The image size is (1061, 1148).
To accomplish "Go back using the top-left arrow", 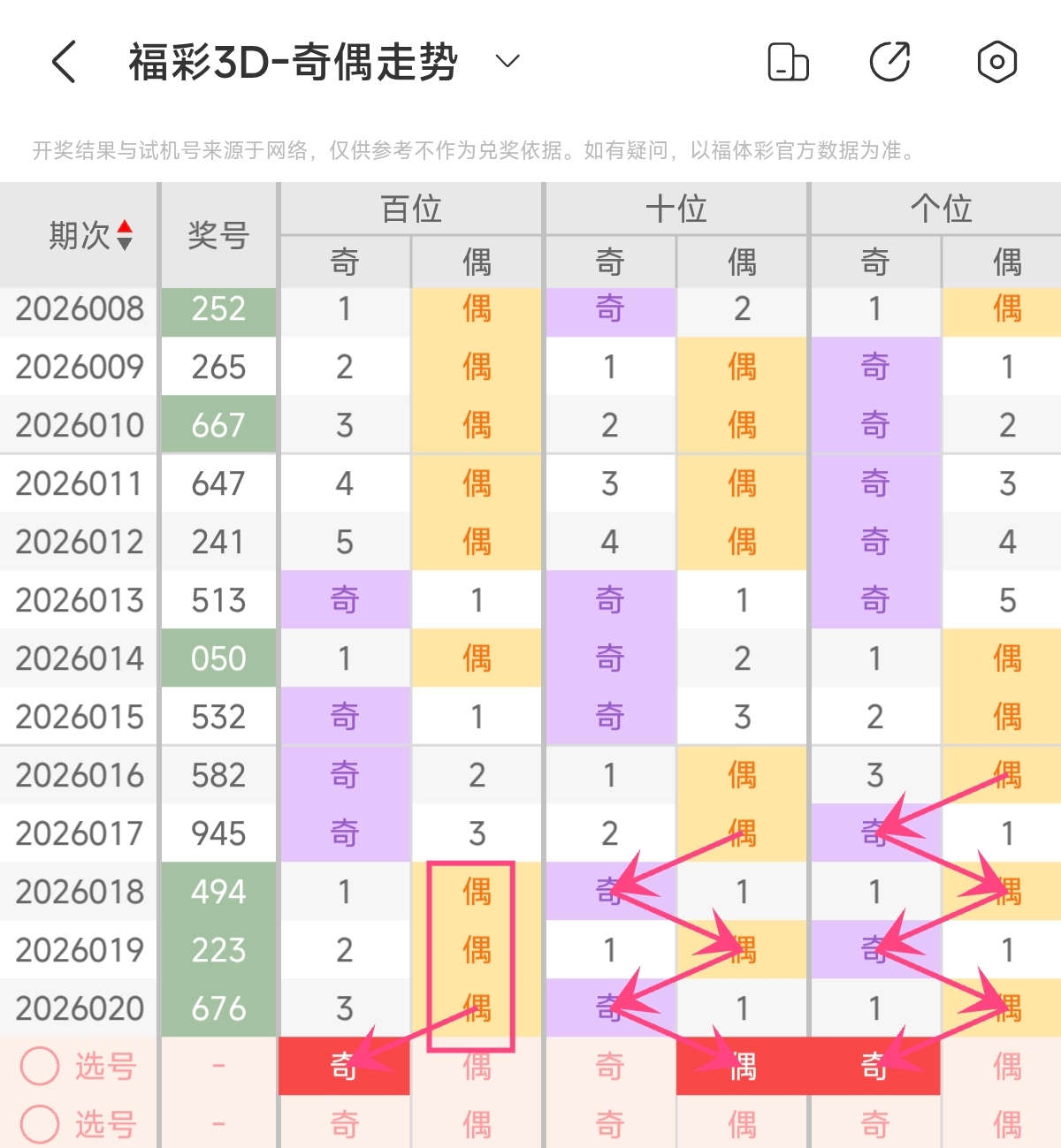I will click(64, 62).
